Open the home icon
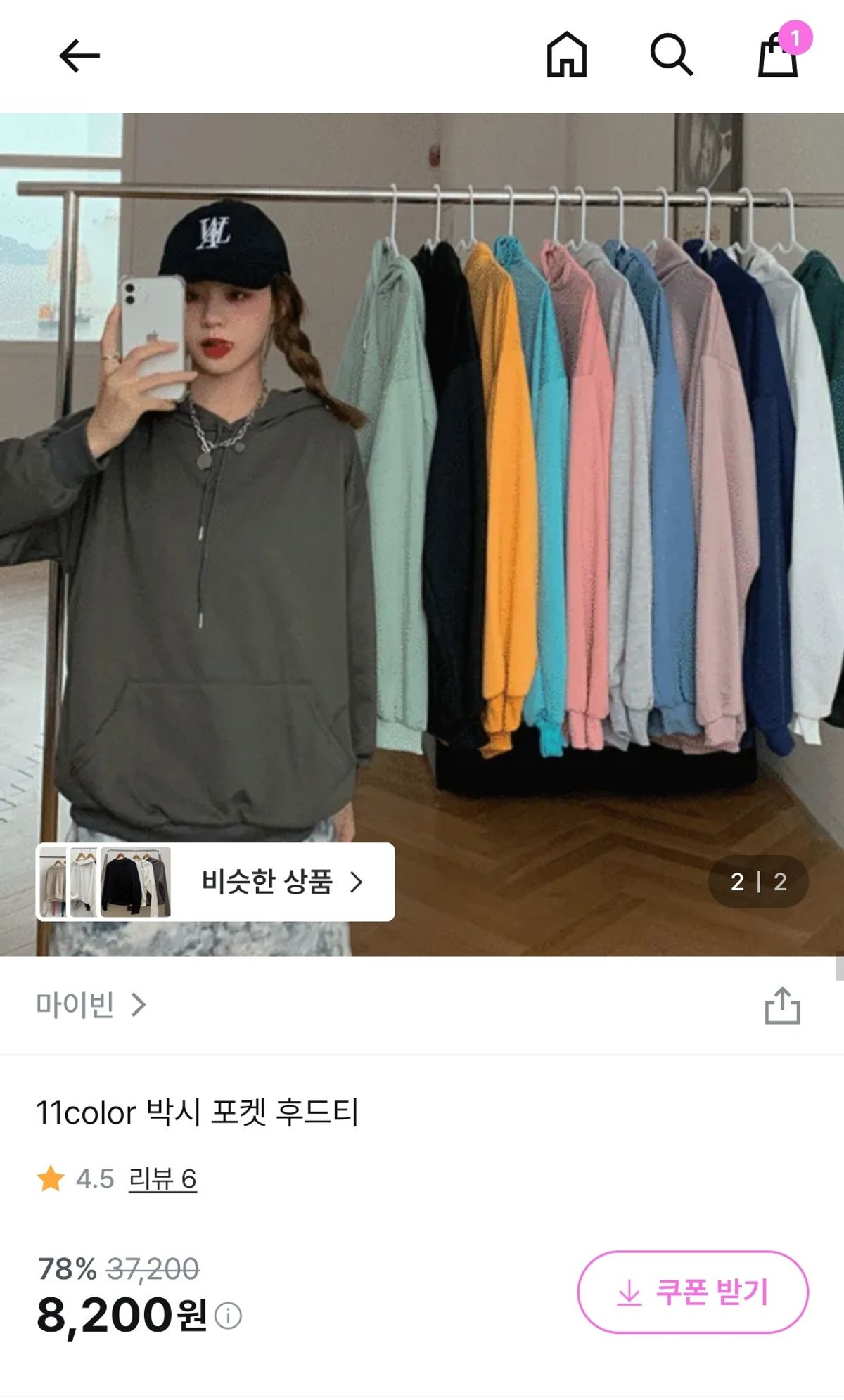The height and width of the screenshot is (1400, 844). coord(566,55)
